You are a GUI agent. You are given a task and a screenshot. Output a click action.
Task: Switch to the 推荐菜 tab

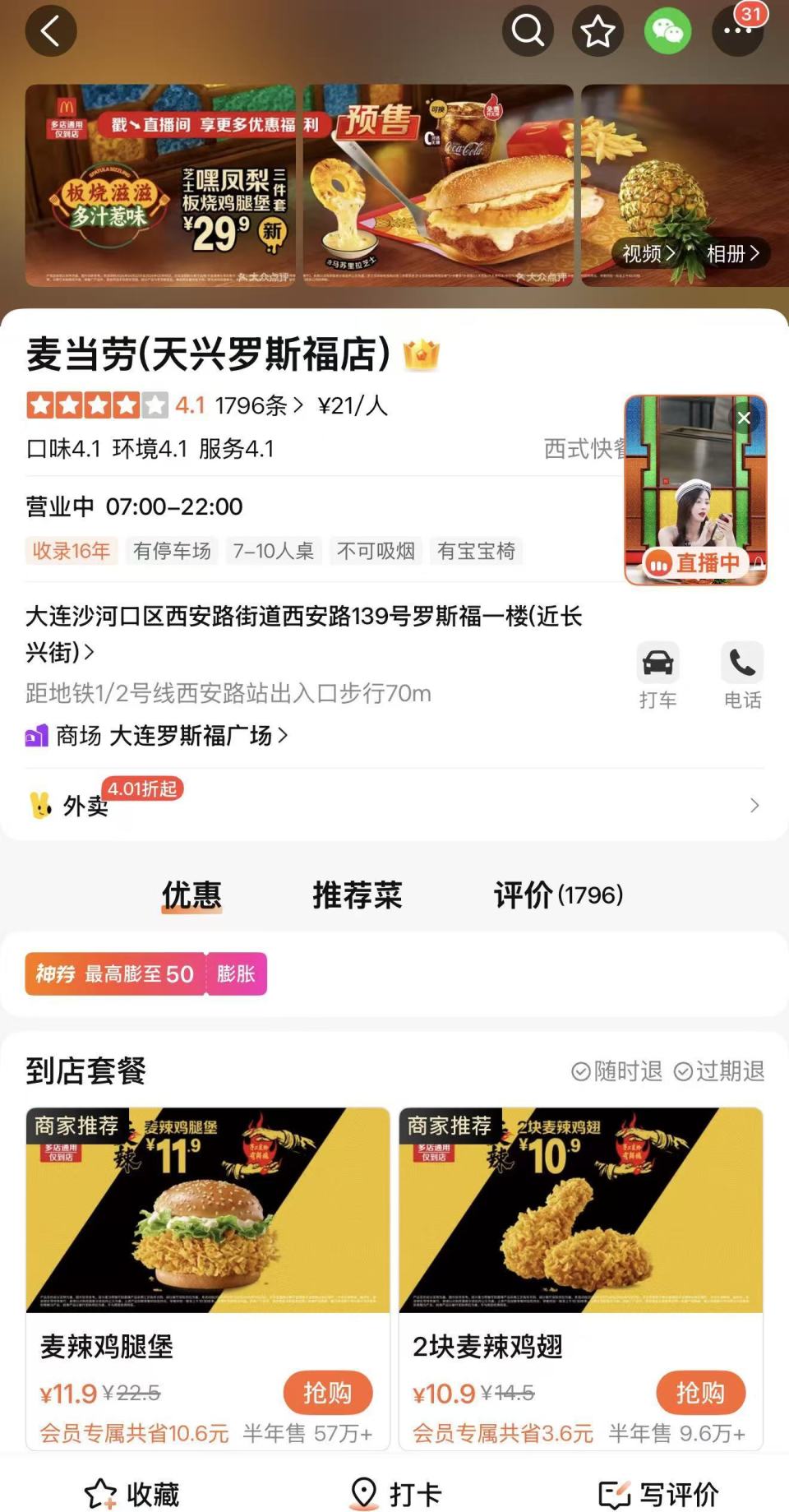358,895
